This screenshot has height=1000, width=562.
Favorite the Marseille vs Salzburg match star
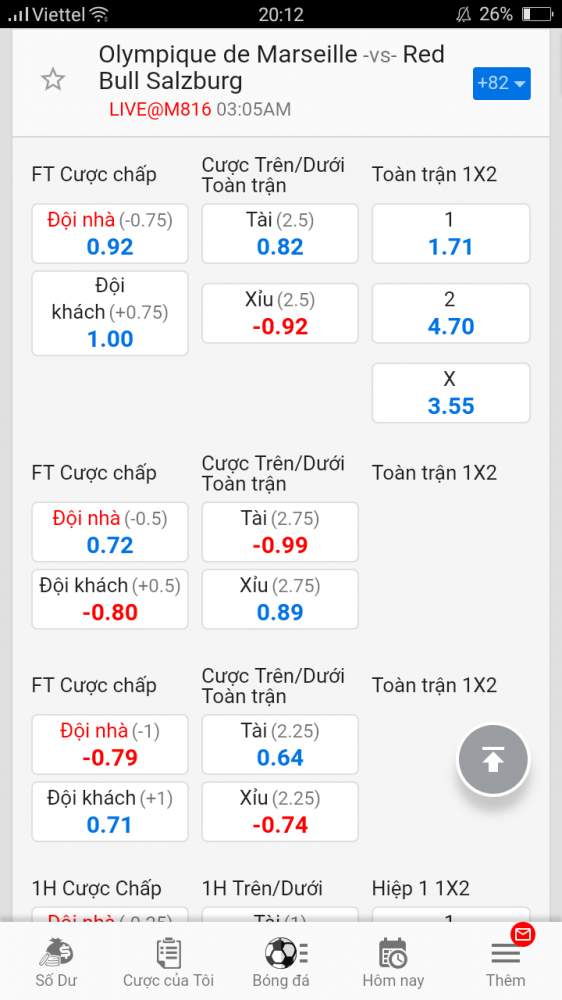53,80
